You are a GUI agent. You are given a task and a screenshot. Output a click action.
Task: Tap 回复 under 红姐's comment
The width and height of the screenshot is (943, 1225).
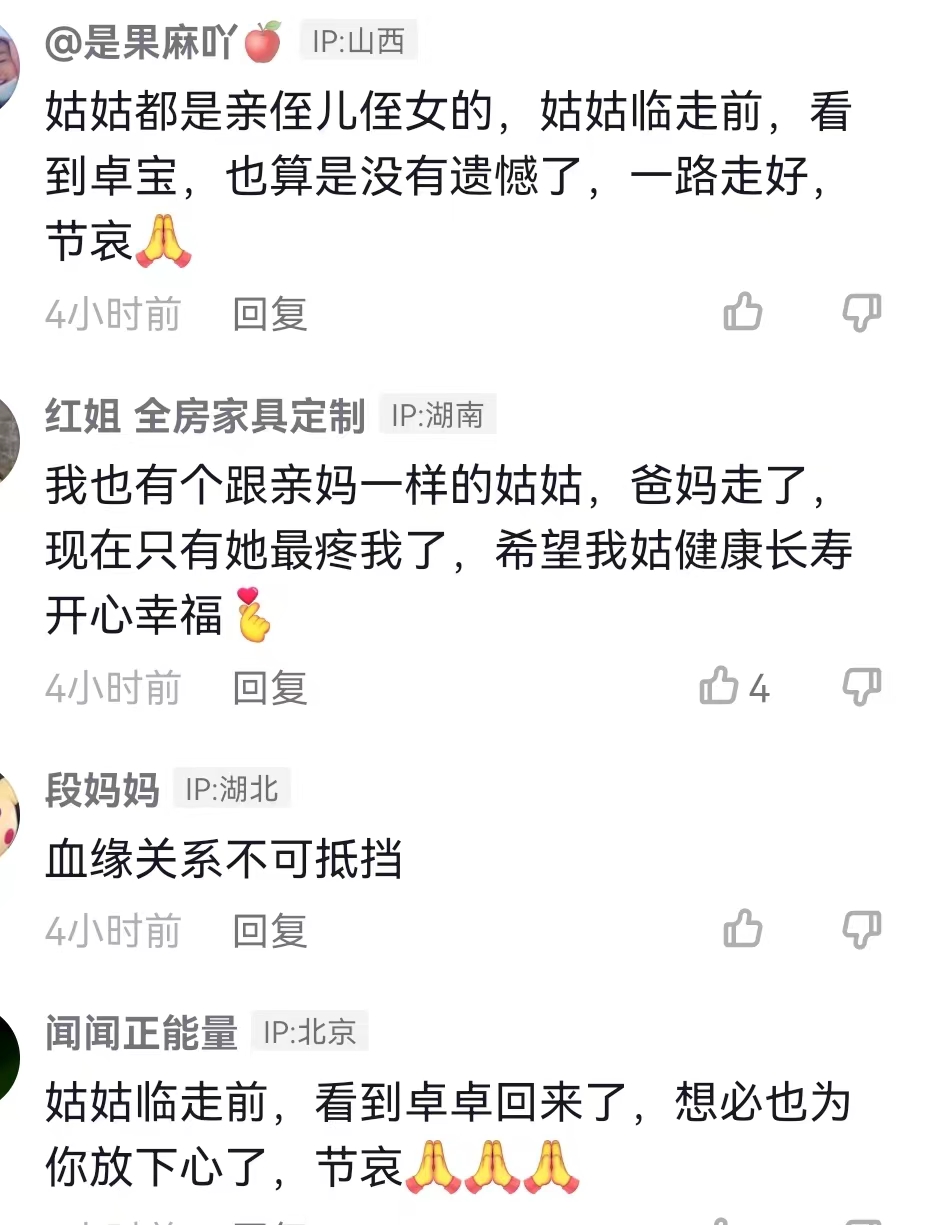(268, 688)
